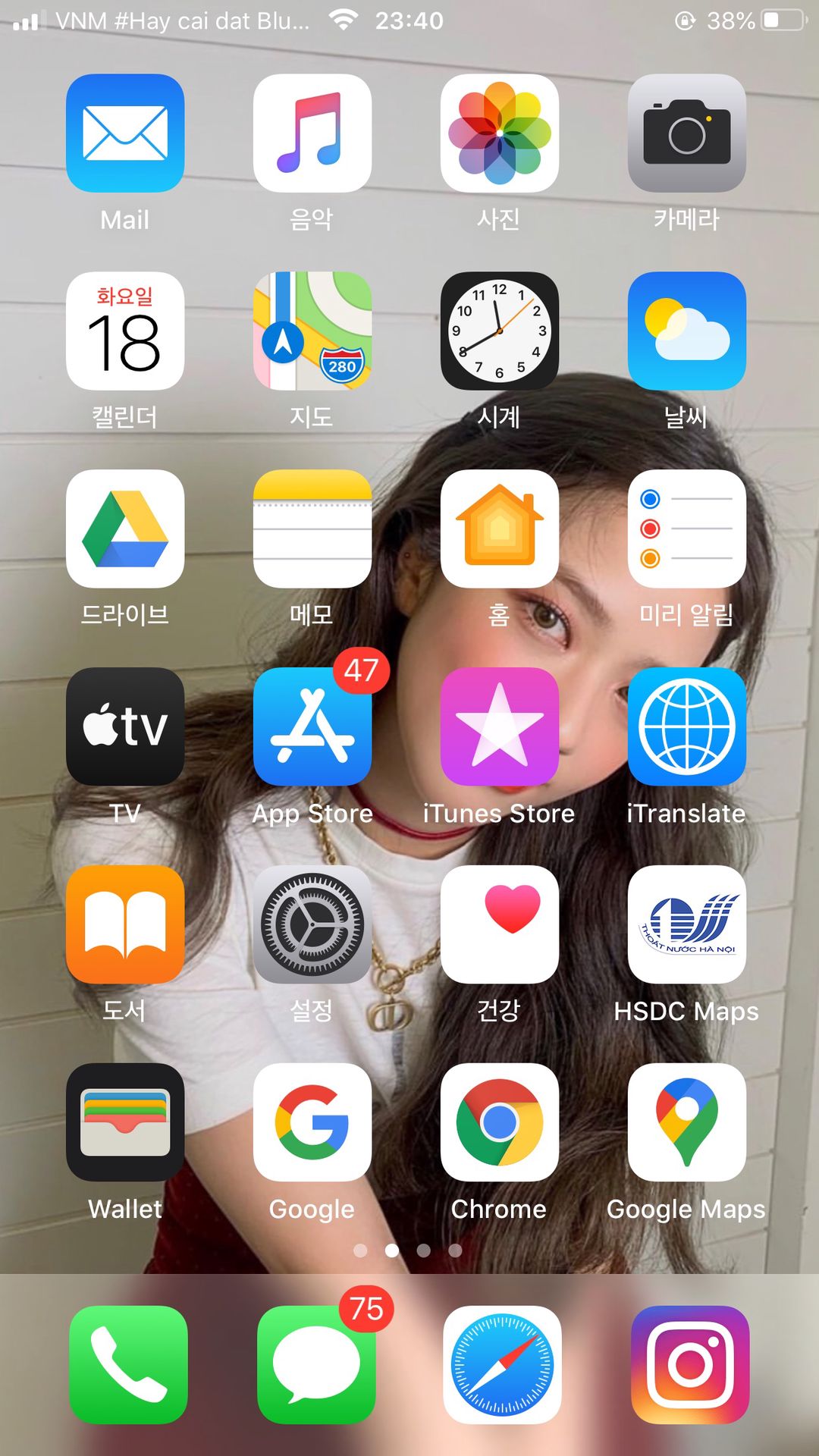
Task: Open the Mail app
Action: [x=125, y=133]
